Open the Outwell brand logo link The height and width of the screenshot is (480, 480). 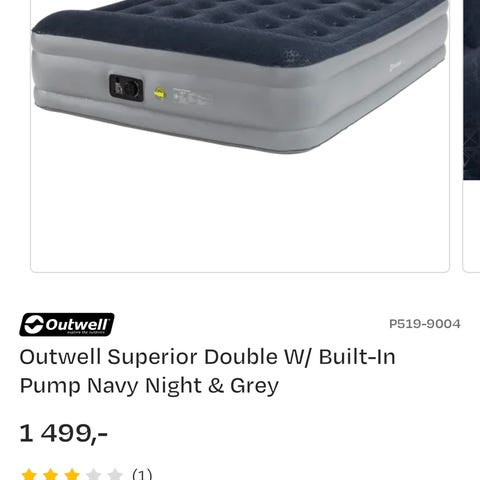[67, 324]
